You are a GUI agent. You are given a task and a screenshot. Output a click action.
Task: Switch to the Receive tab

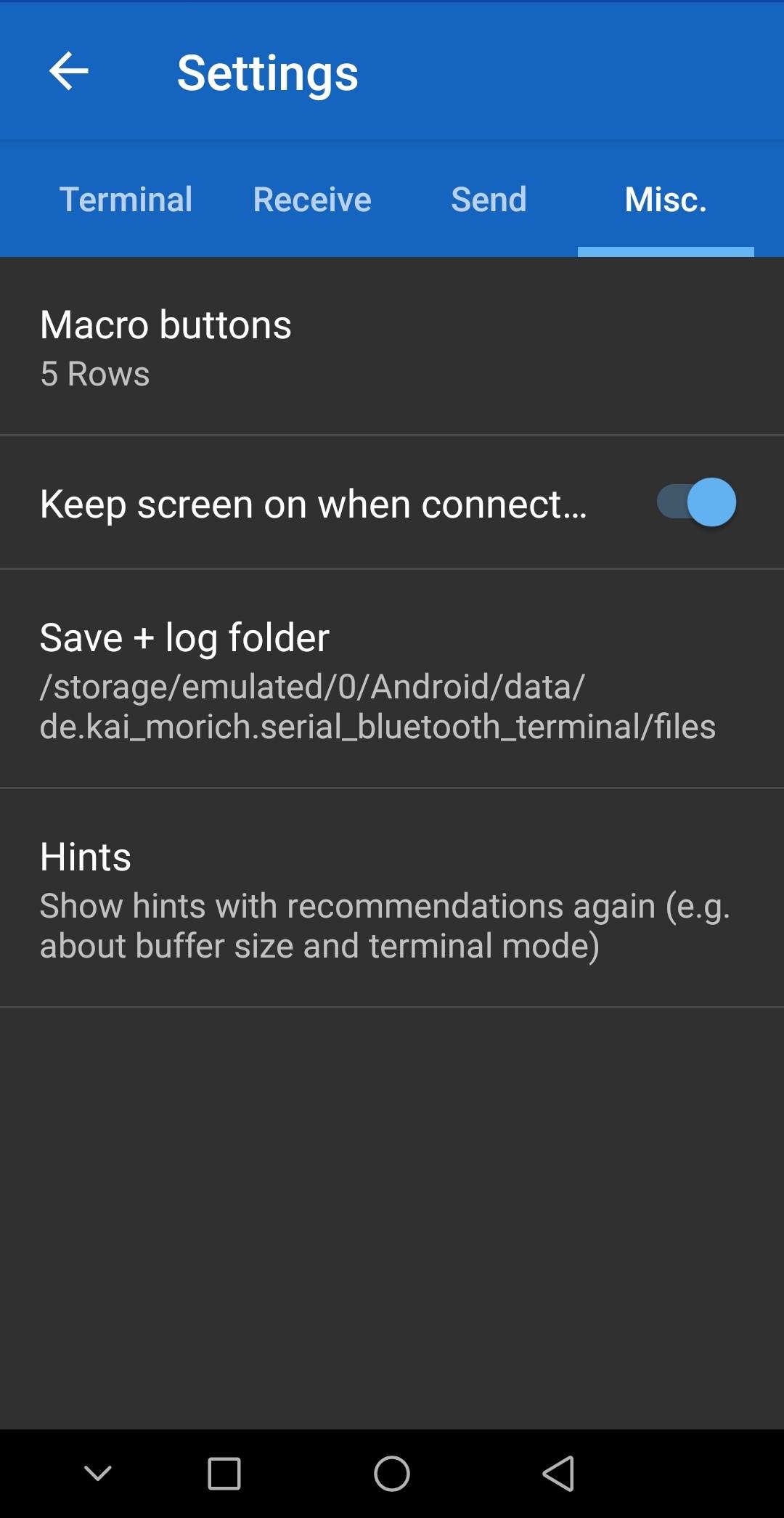[311, 199]
